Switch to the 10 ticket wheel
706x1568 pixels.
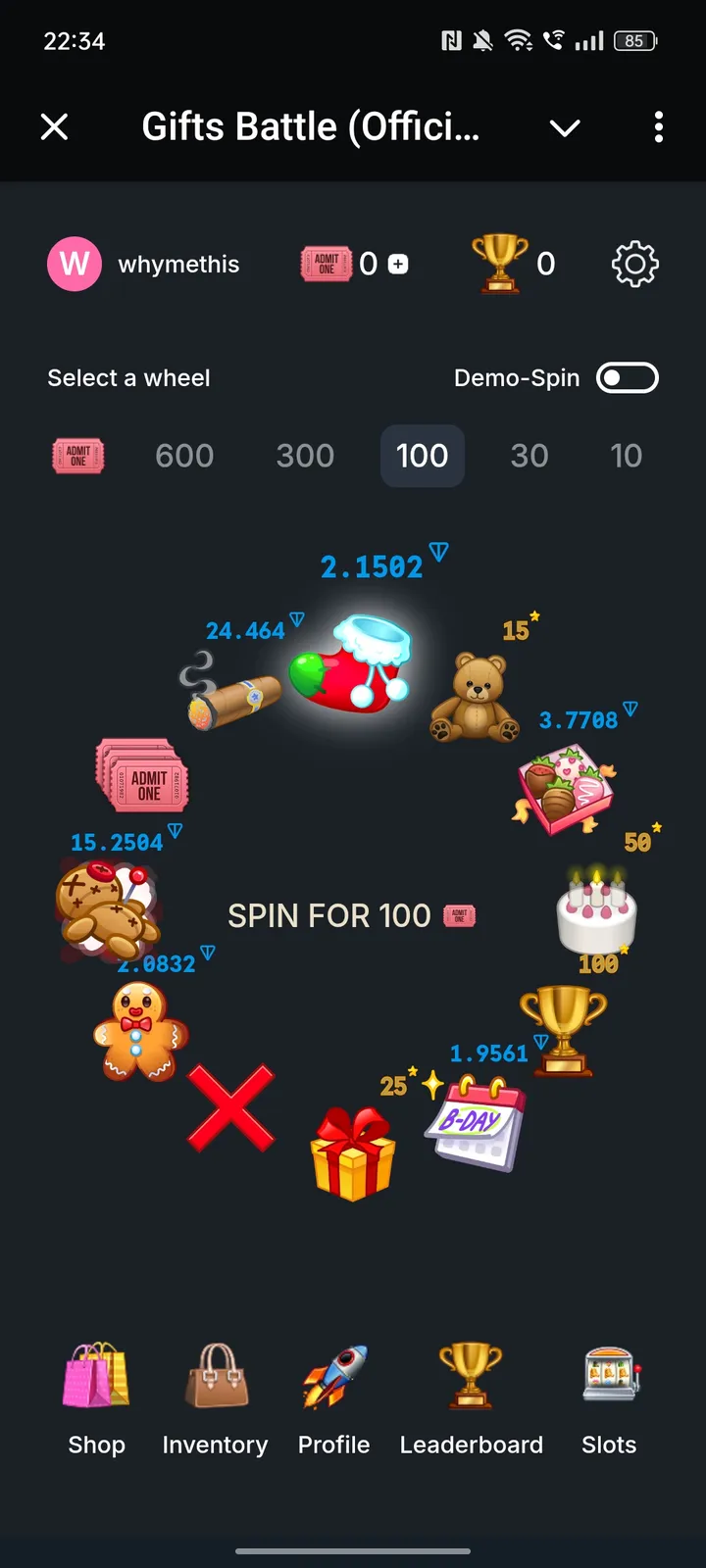pyautogui.click(x=626, y=456)
